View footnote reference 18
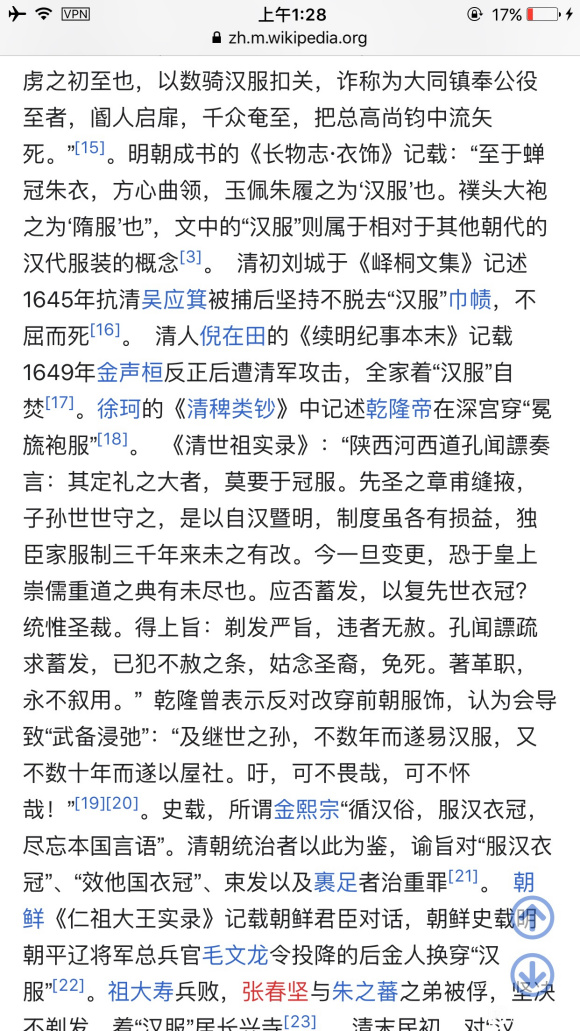 112,439
